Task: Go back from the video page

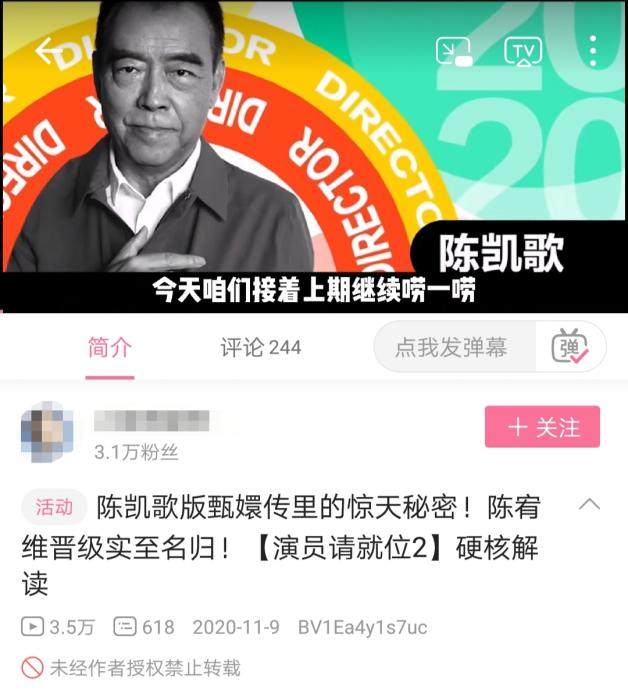Action: click(49, 50)
